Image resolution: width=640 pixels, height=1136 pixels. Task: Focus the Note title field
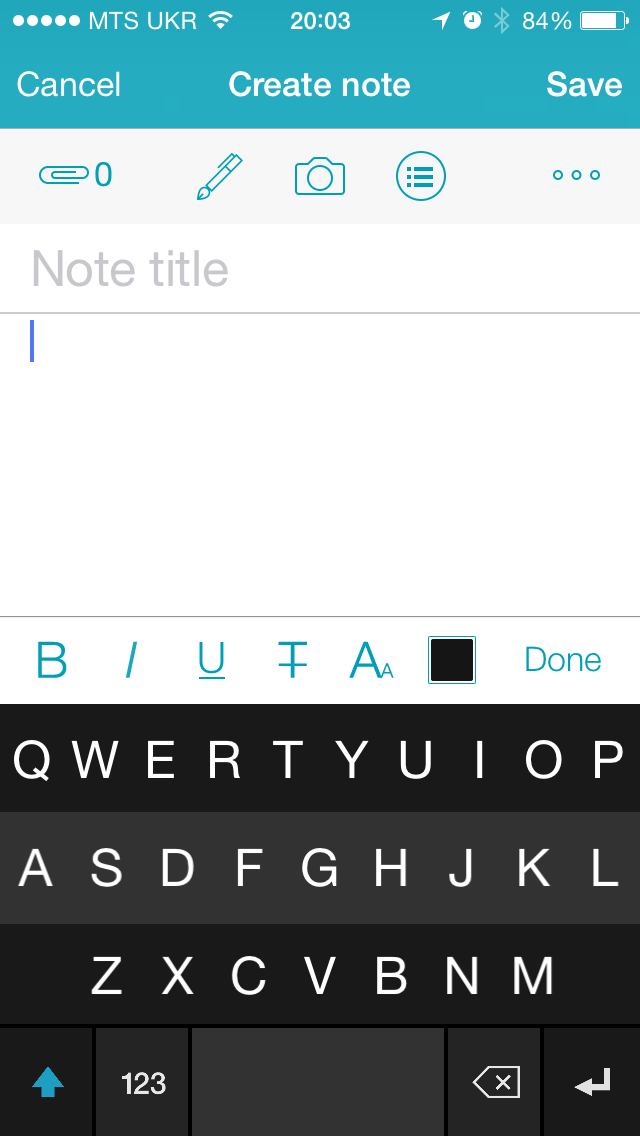coord(320,269)
